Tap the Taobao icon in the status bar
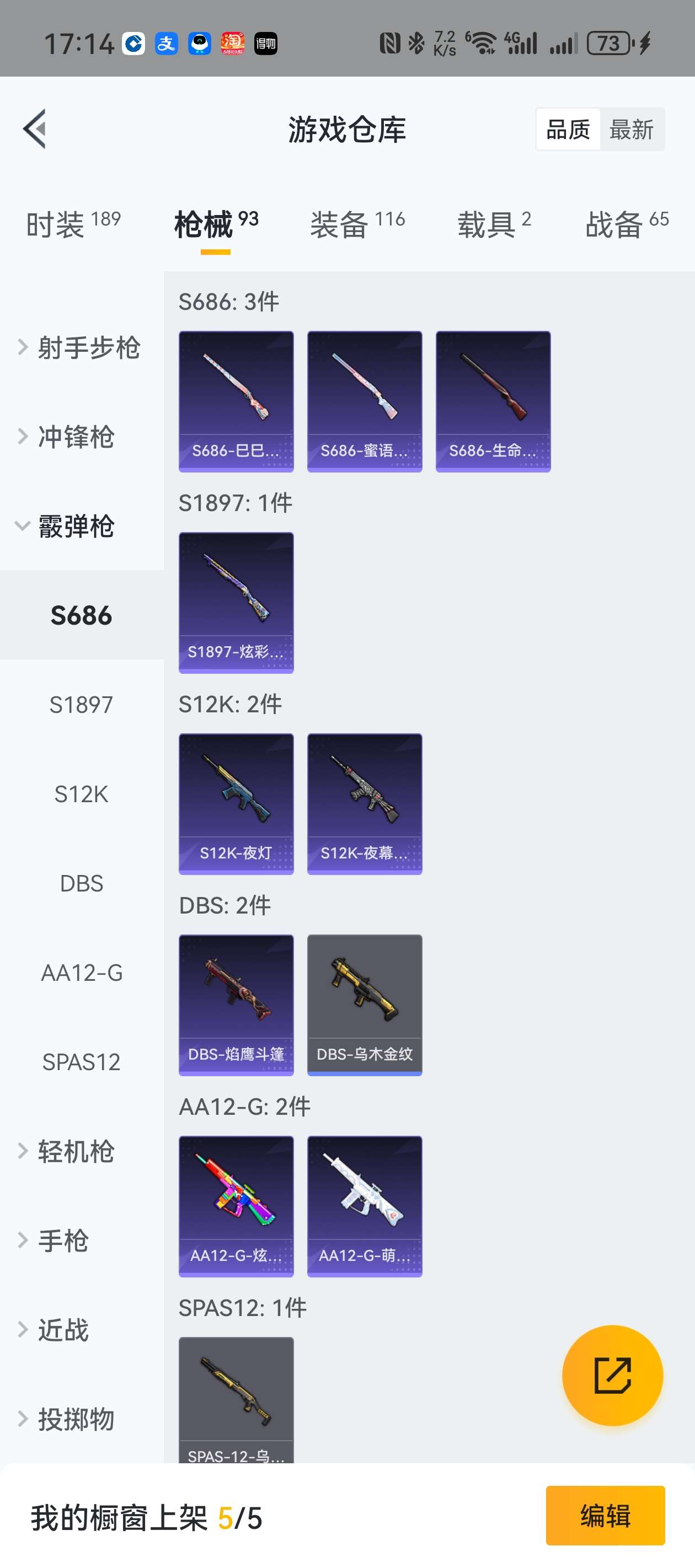The width and height of the screenshot is (695, 1568). click(232, 43)
